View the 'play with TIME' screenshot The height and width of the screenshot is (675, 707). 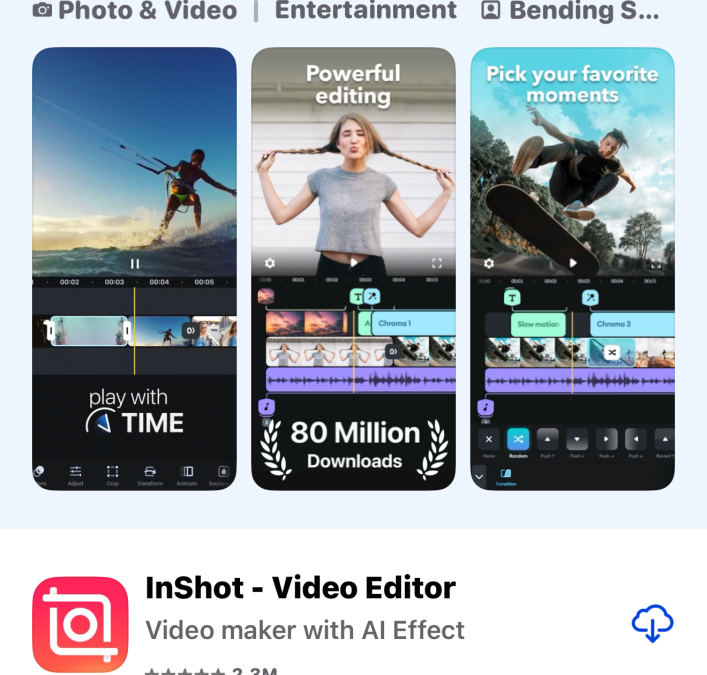click(x=134, y=268)
